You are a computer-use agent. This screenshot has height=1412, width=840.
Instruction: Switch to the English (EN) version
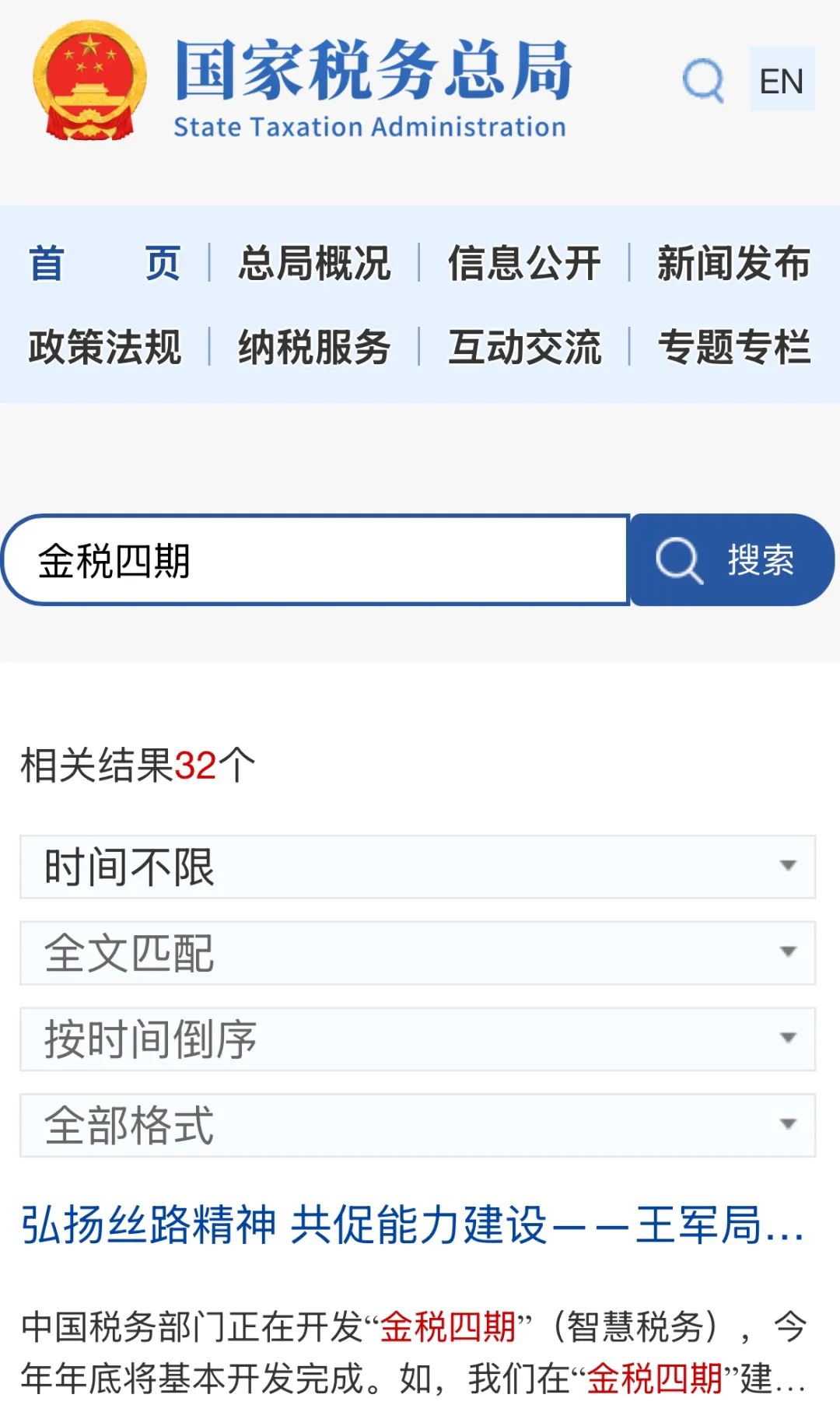781,80
